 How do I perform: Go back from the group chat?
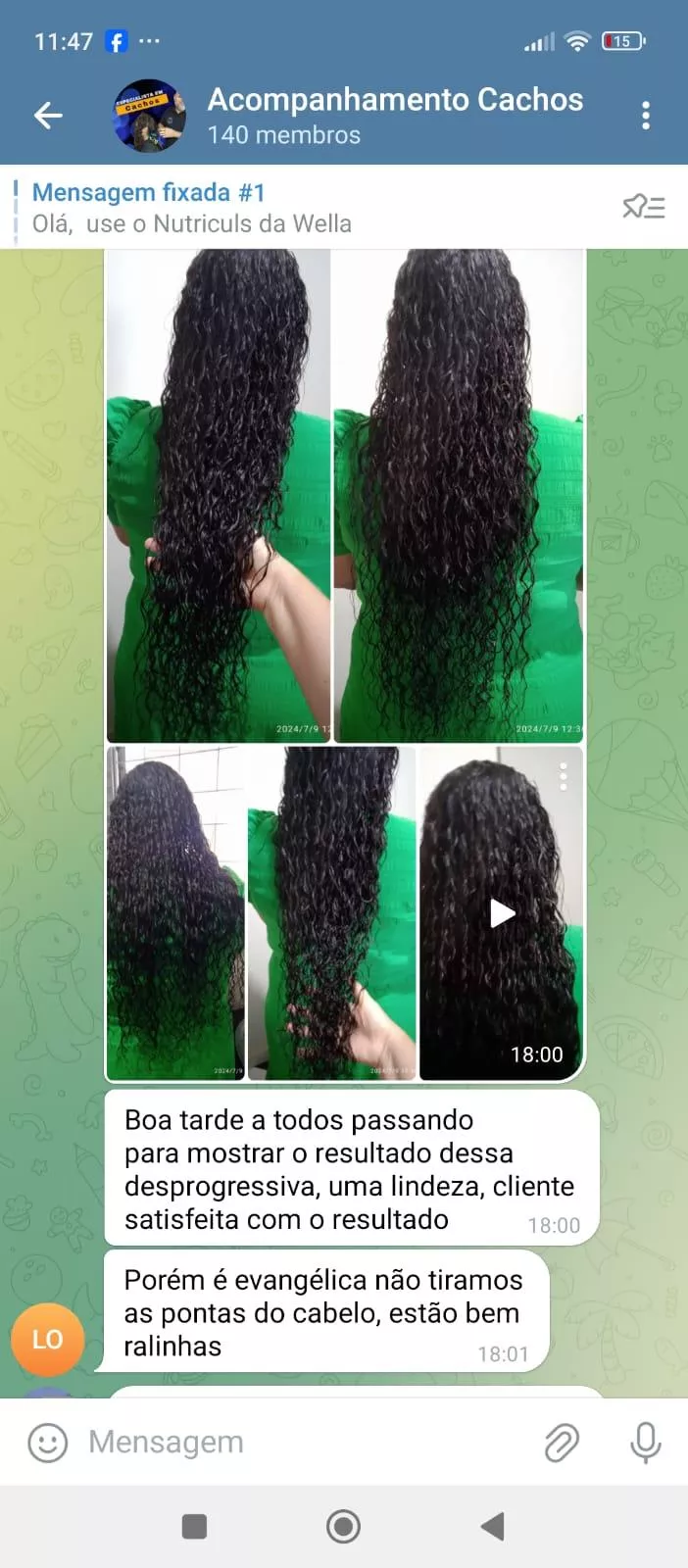click(x=48, y=116)
